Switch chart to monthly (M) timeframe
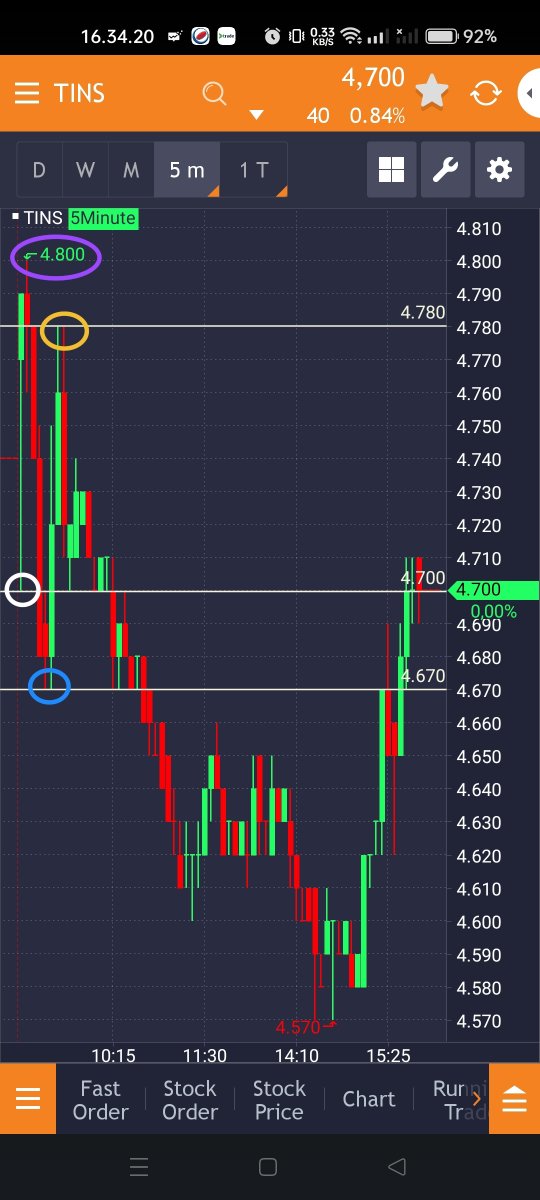Image resolution: width=540 pixels, height=1200 pixels. click(x=131, y=170)
